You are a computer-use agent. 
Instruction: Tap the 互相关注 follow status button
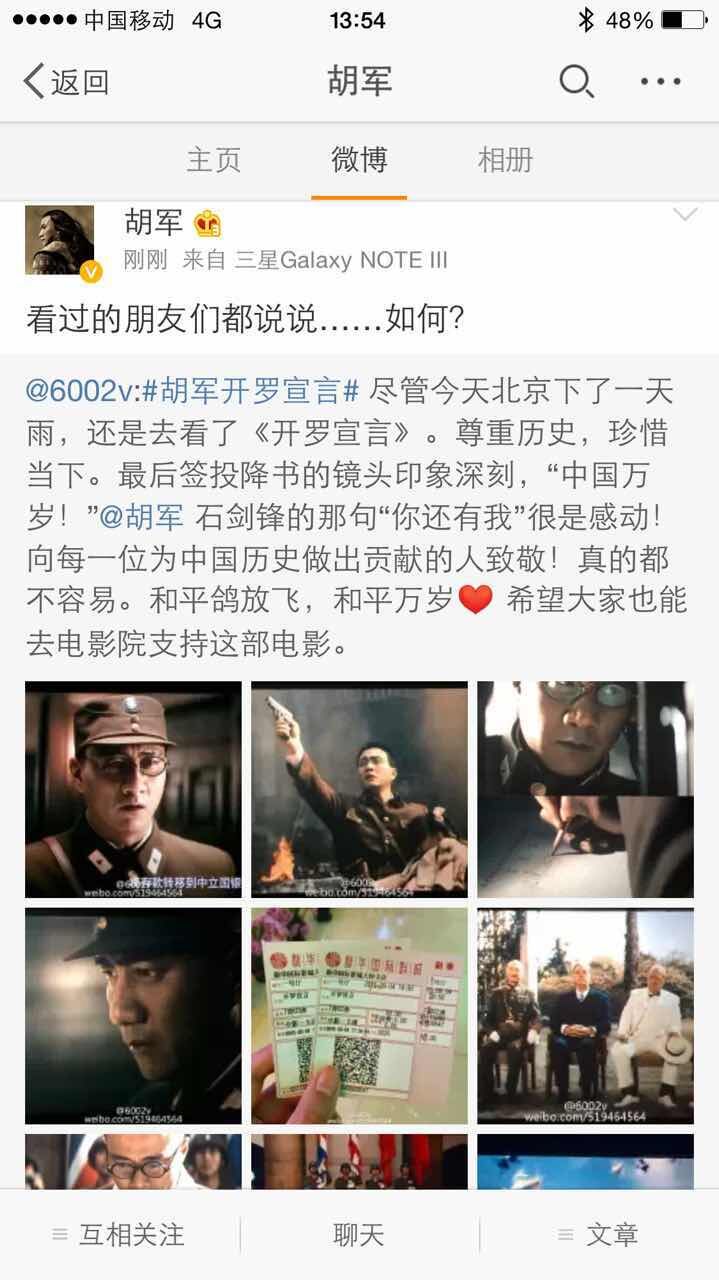tap(120, 1235)
